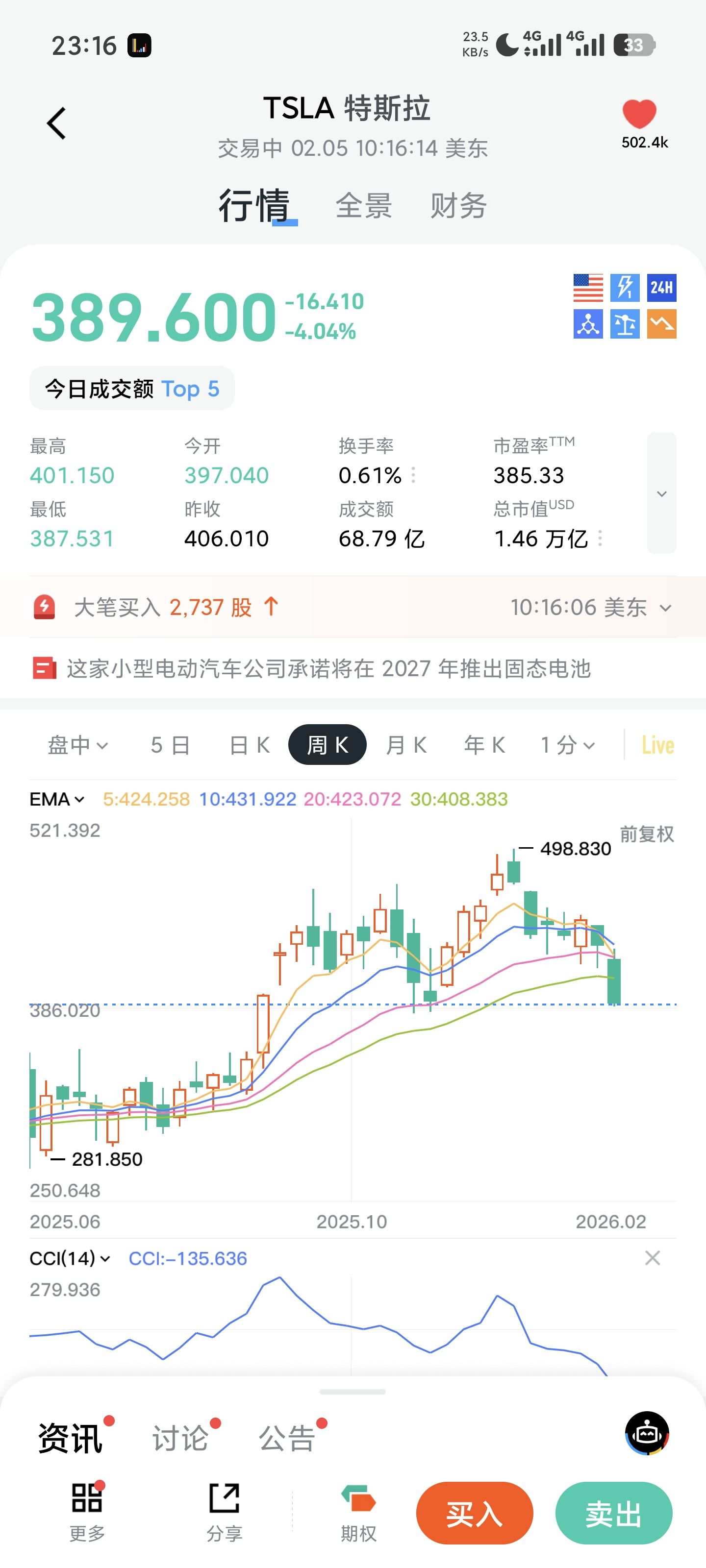Tap the 买入 buy button
The image size is (706, 1568).
[475, 1513]
